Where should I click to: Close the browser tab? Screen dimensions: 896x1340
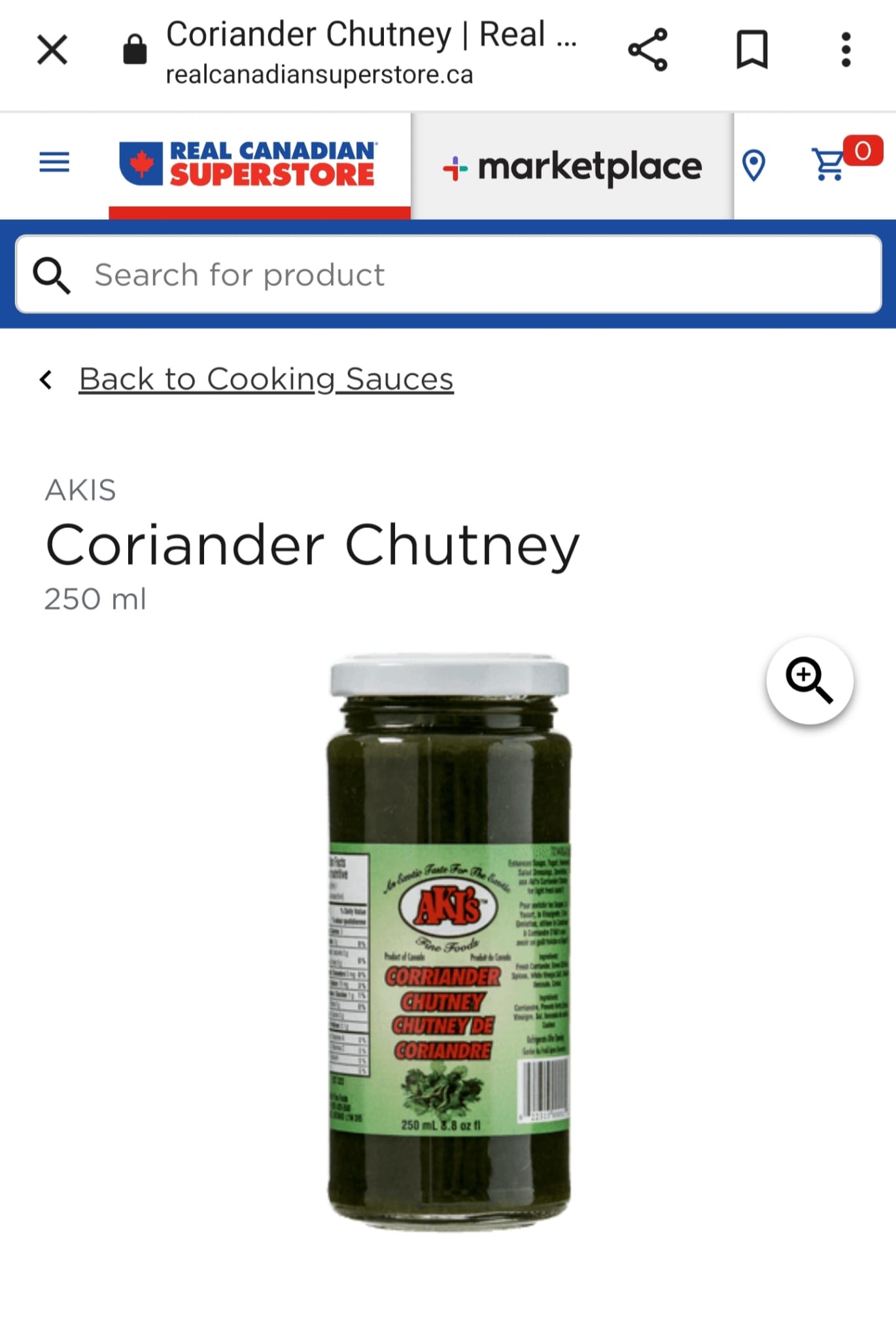click(x=52, y=50)
